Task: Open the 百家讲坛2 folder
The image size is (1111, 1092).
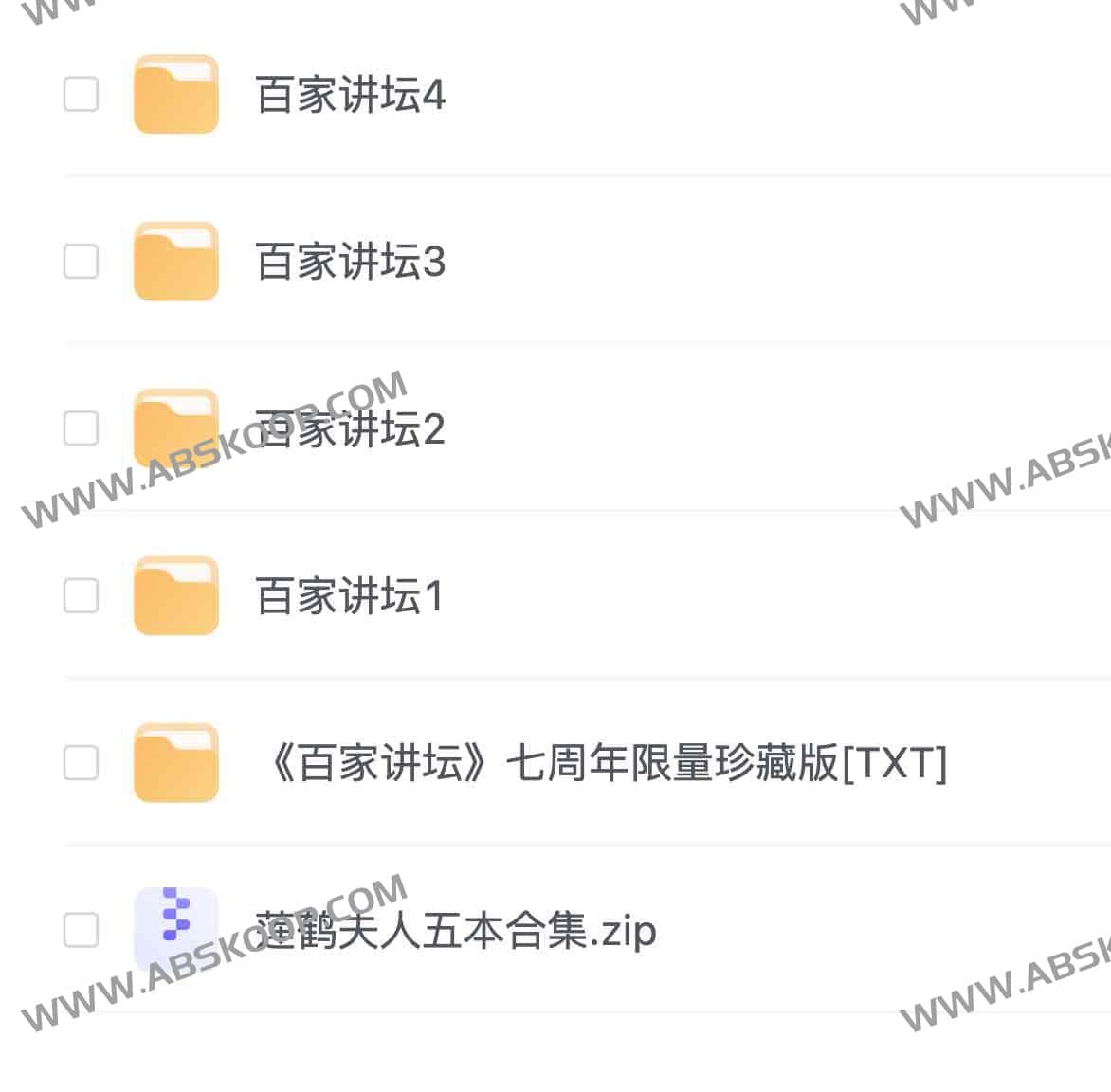Action: (350, 429)
